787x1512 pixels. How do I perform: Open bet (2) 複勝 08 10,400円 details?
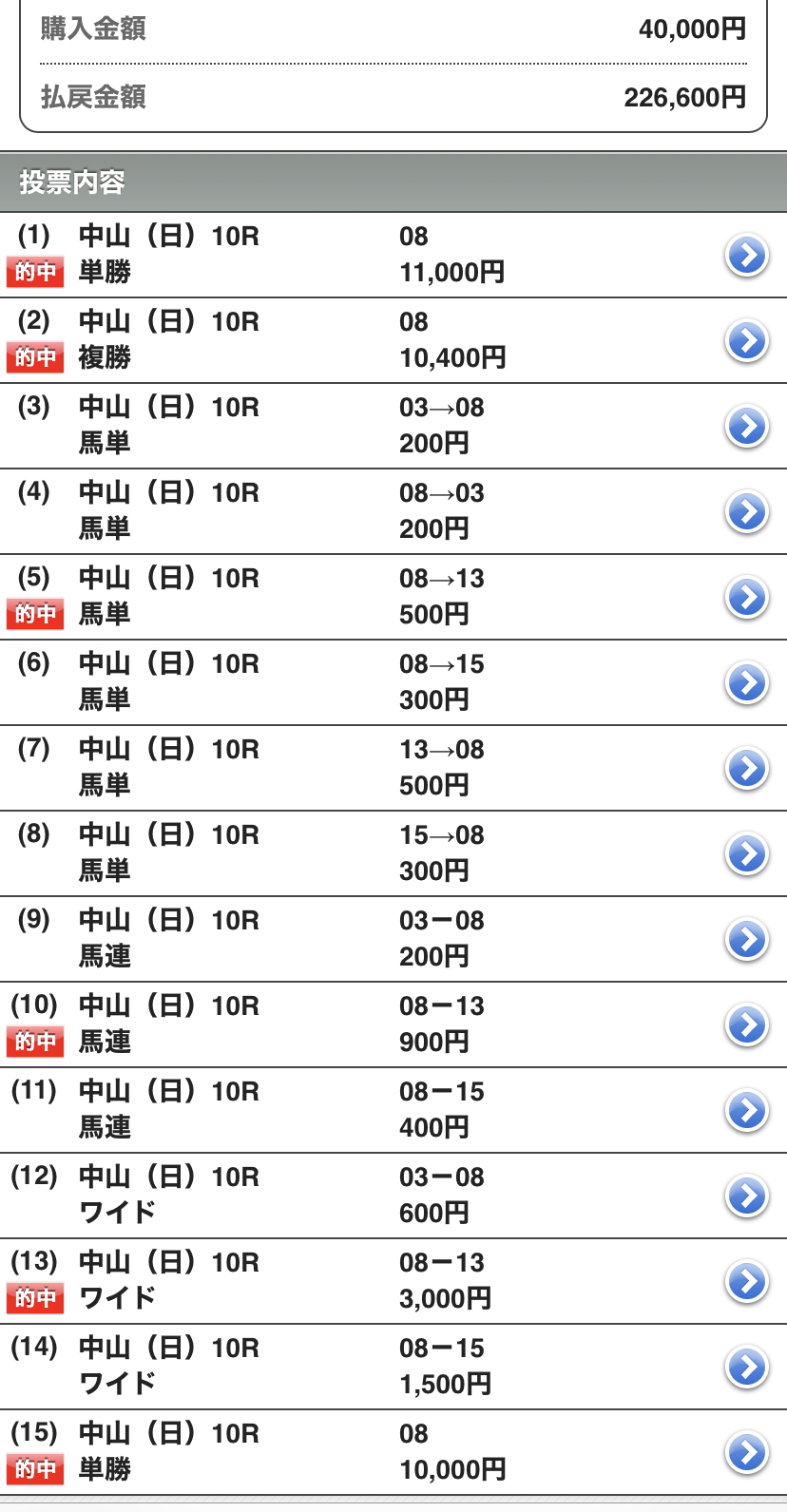(393, 340)
